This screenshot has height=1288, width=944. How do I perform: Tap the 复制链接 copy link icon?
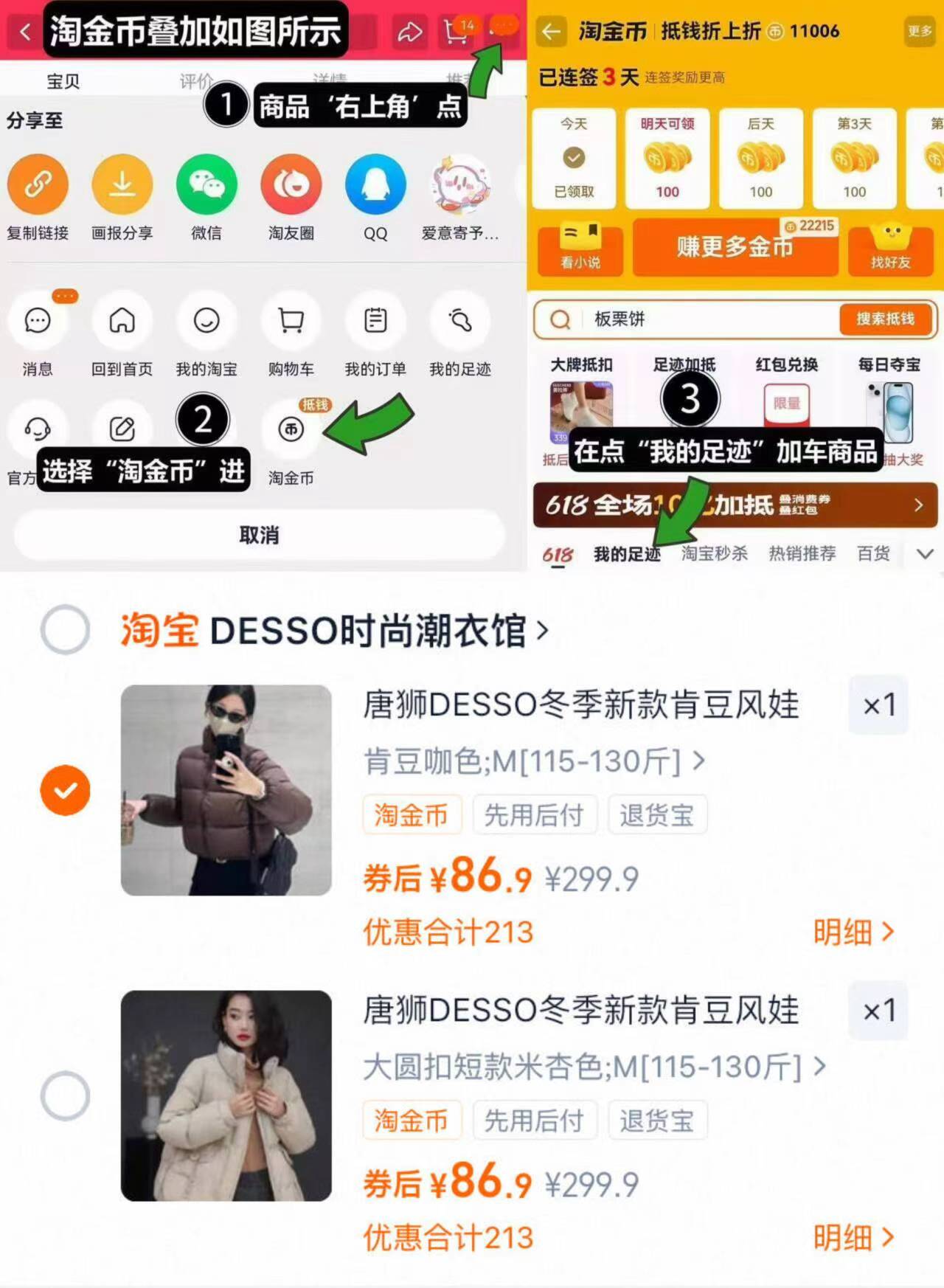pos(38,184)
